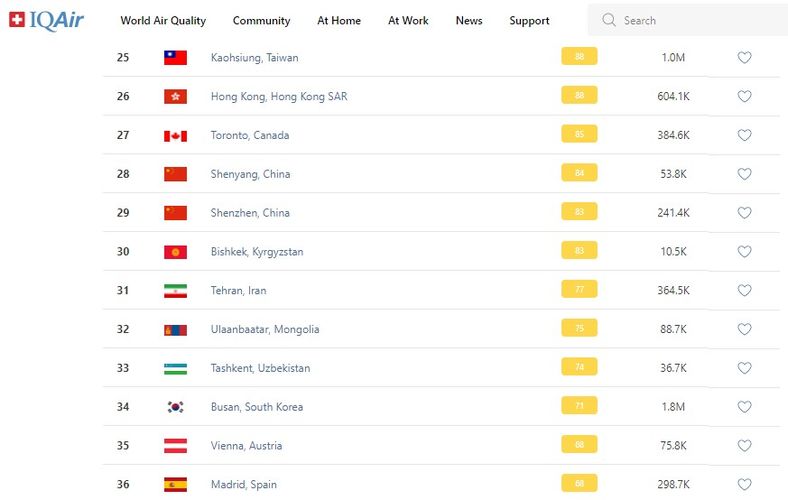Open Shenyang, China city page
This screenshot has height=500, width=788.
(x=250, y=174)
